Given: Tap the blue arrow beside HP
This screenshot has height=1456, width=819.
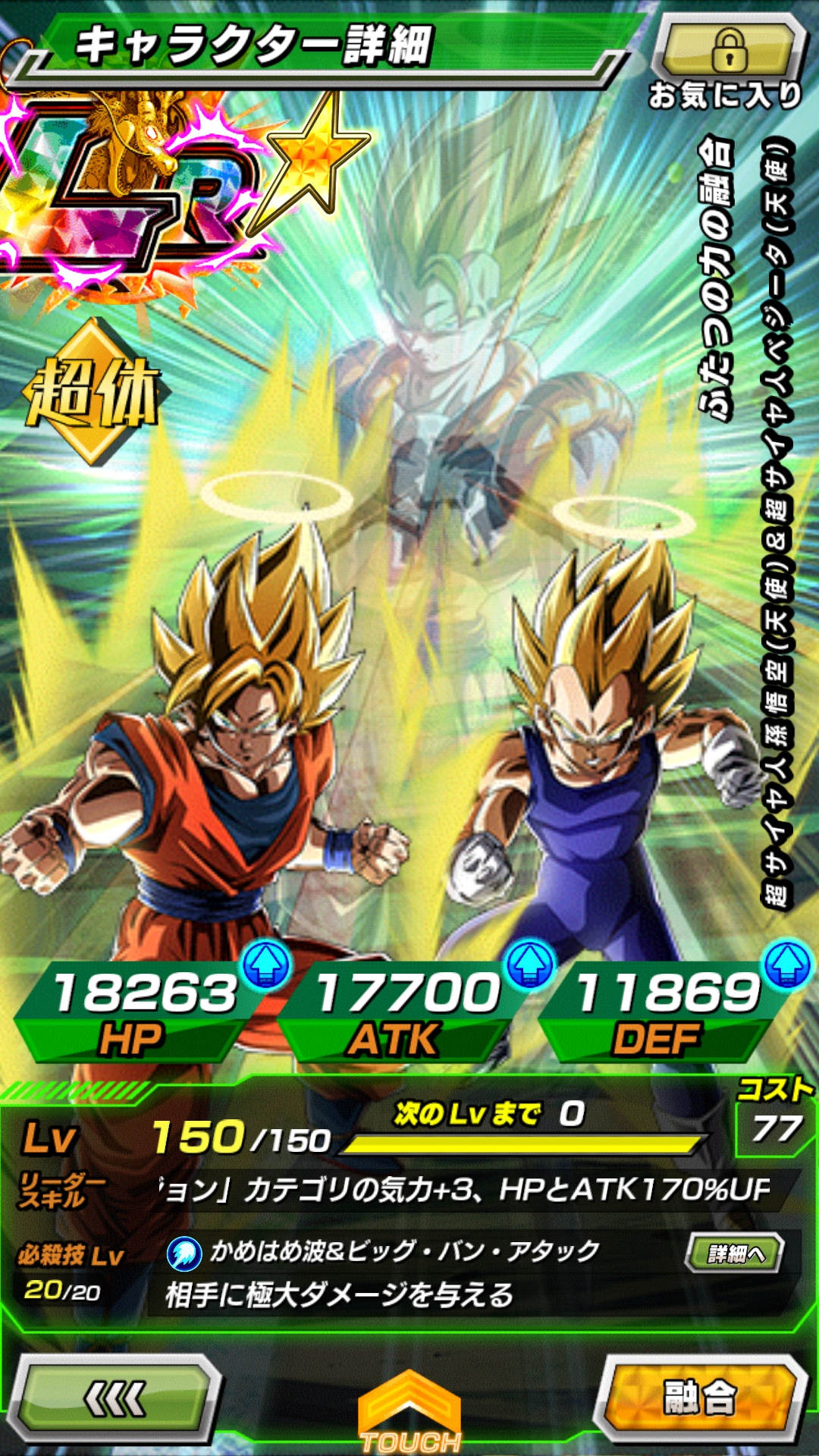Looking at the screenshot, I should point(265,964).
